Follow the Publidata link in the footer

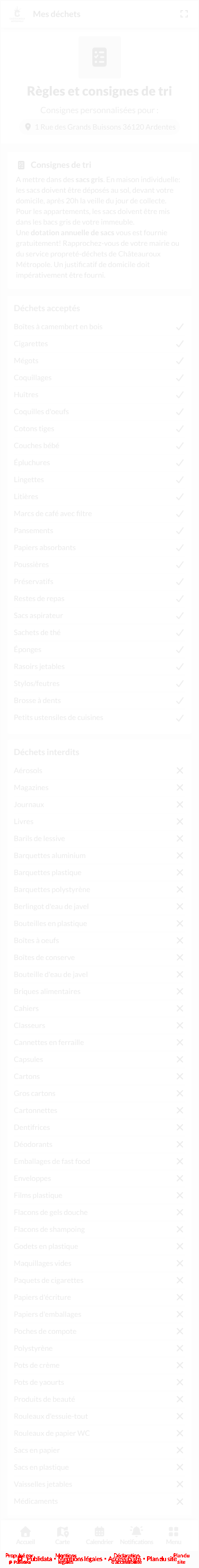coord(38,1558)
